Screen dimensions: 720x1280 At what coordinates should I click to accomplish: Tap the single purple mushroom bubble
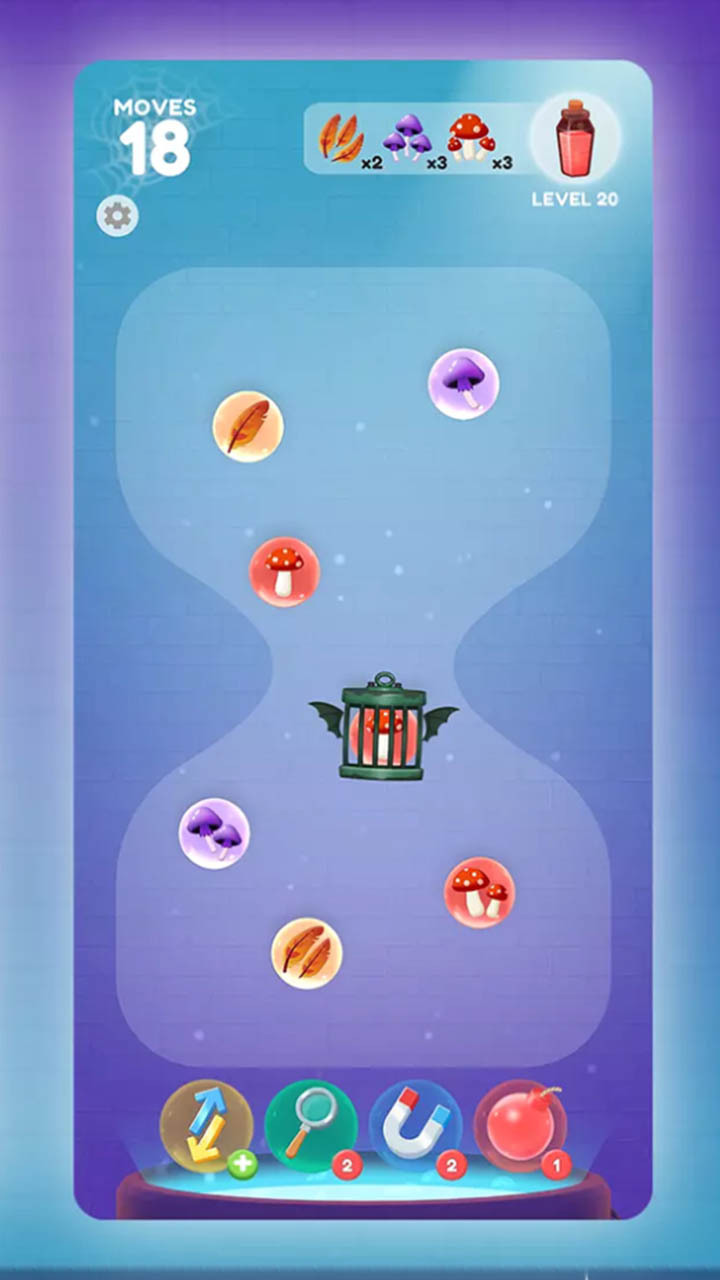[463, 384]
